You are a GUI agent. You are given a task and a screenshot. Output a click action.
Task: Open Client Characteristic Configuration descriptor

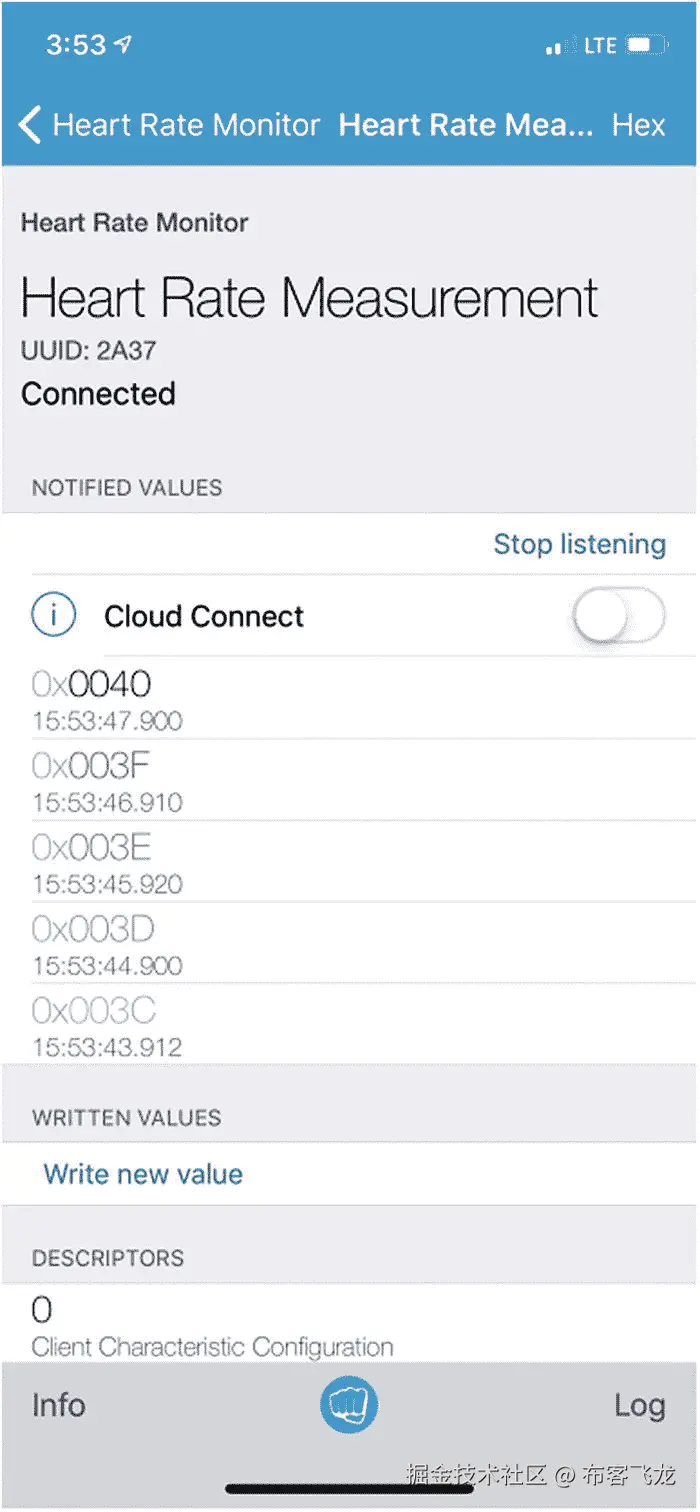click(x=212, y=1326)
